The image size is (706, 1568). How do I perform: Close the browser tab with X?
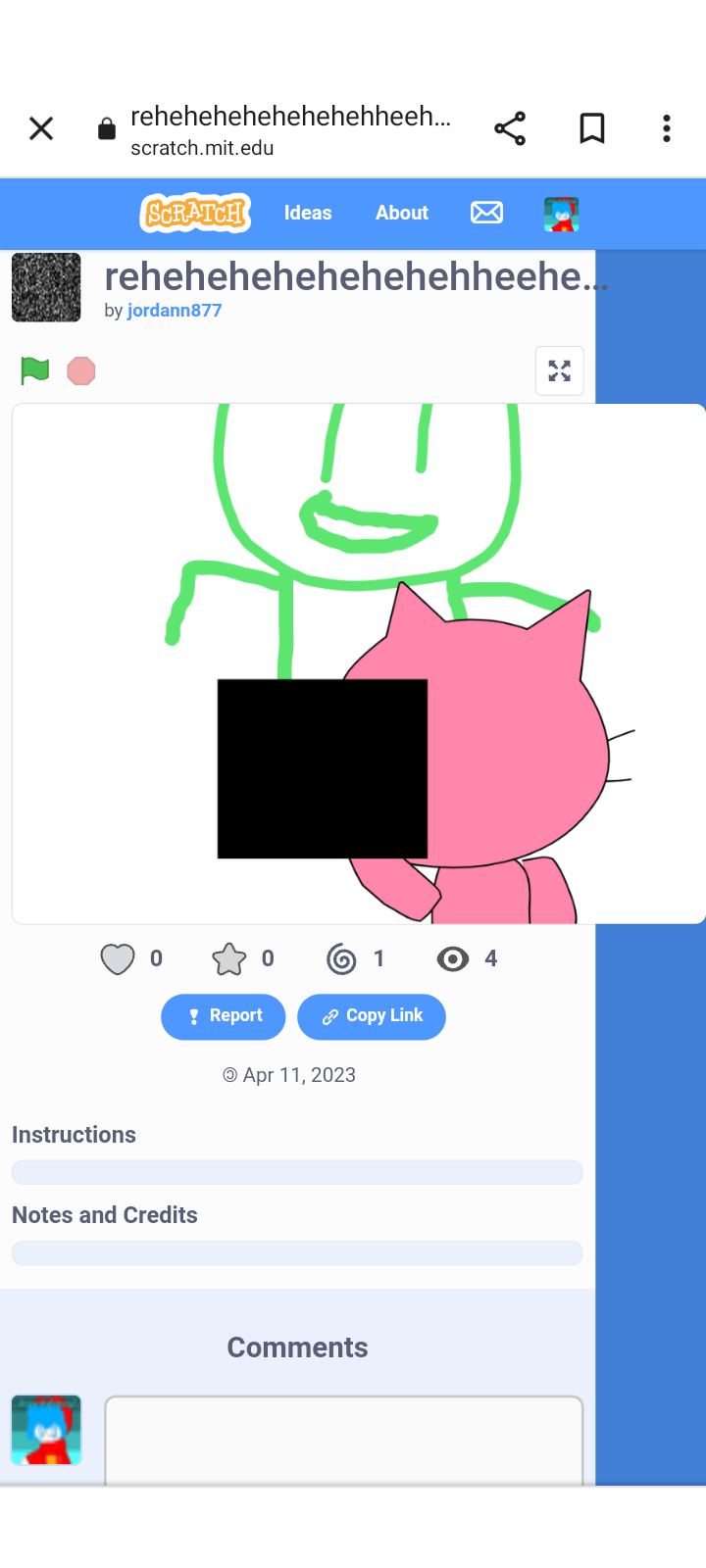[41, 128]
